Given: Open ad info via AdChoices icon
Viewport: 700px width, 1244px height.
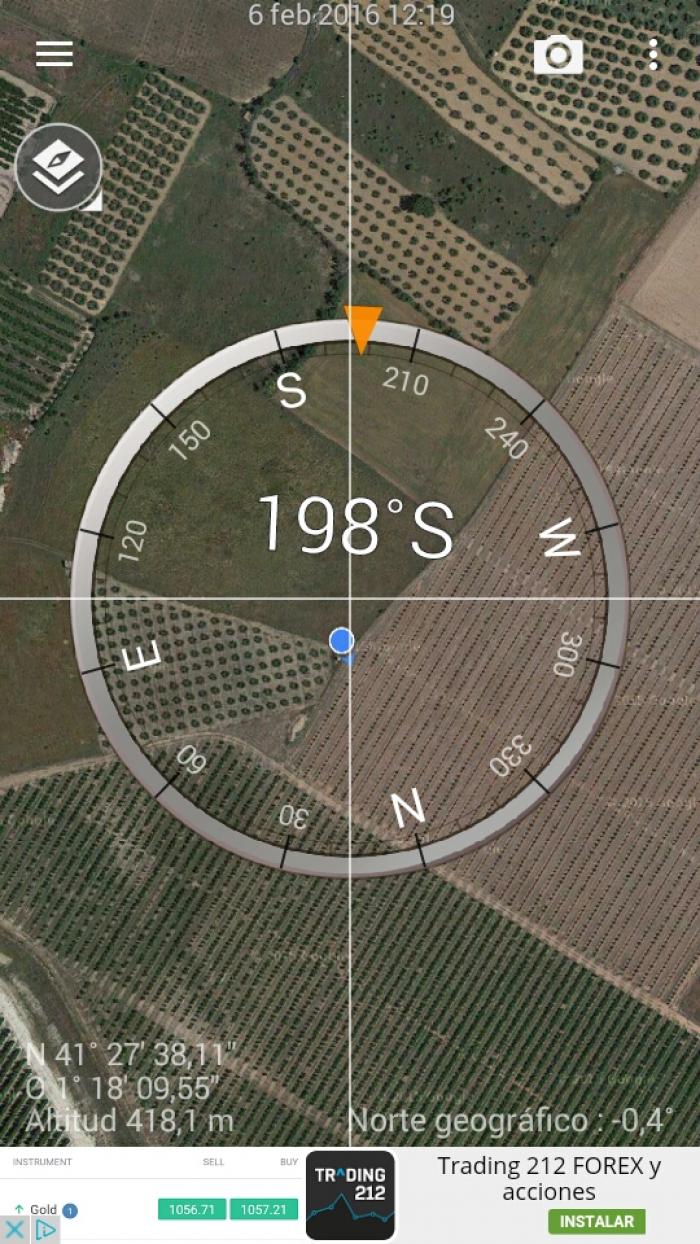Looking at the screenshot, I should point(45,1230).
